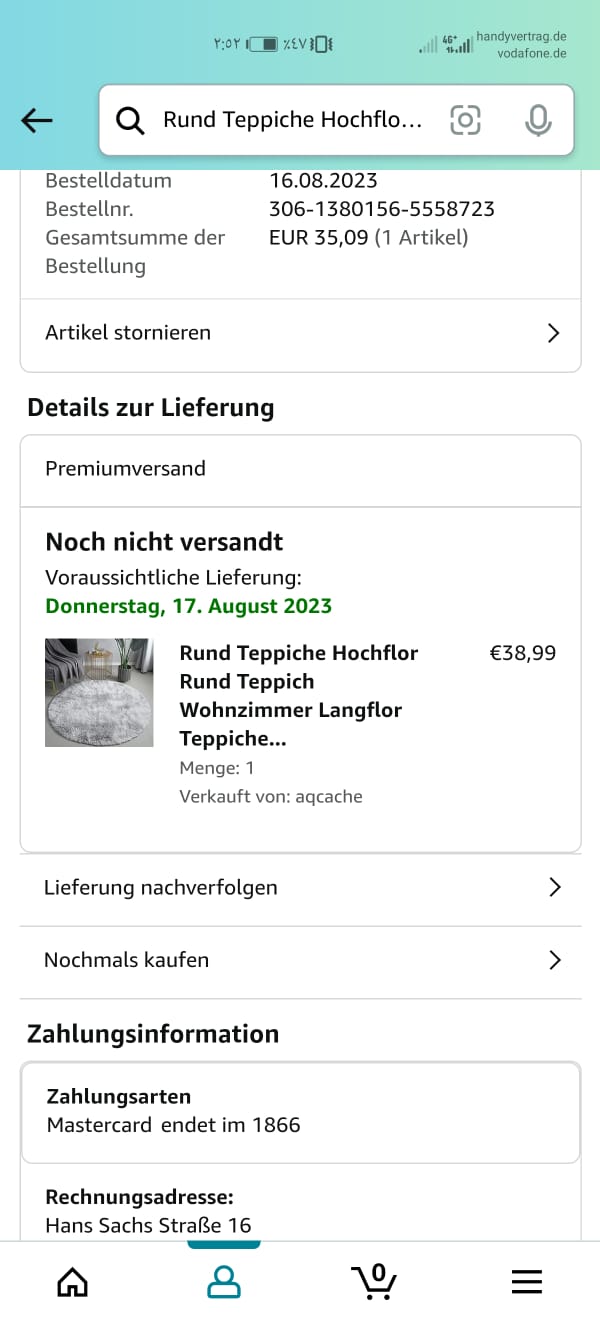Open Lieferung nachverfolgen
Viewport: 600px width, 1320px height.
point(300,888)
